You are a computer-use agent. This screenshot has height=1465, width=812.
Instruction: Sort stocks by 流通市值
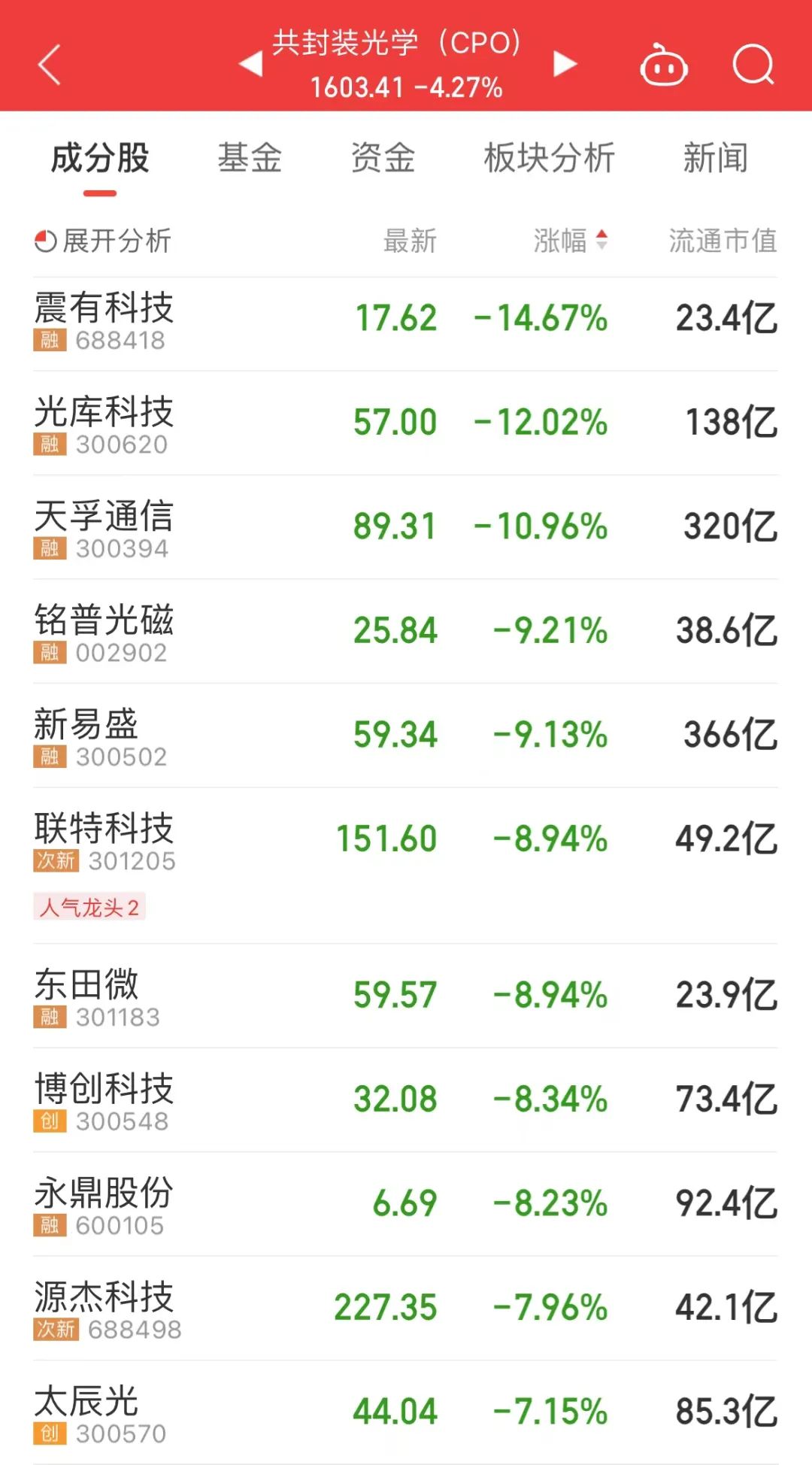pyautogui.click(x=723, y=241)
